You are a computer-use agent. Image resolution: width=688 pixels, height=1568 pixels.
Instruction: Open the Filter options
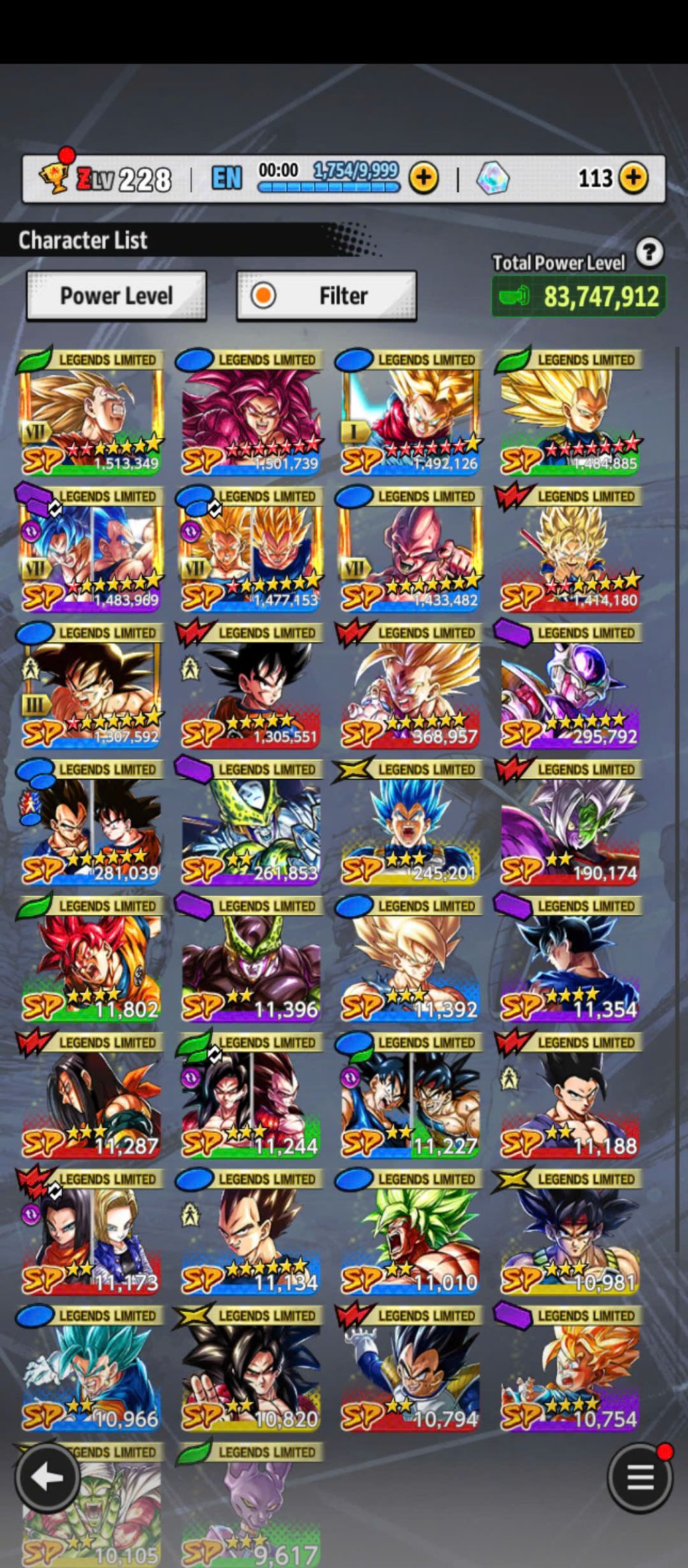(327, 296)
